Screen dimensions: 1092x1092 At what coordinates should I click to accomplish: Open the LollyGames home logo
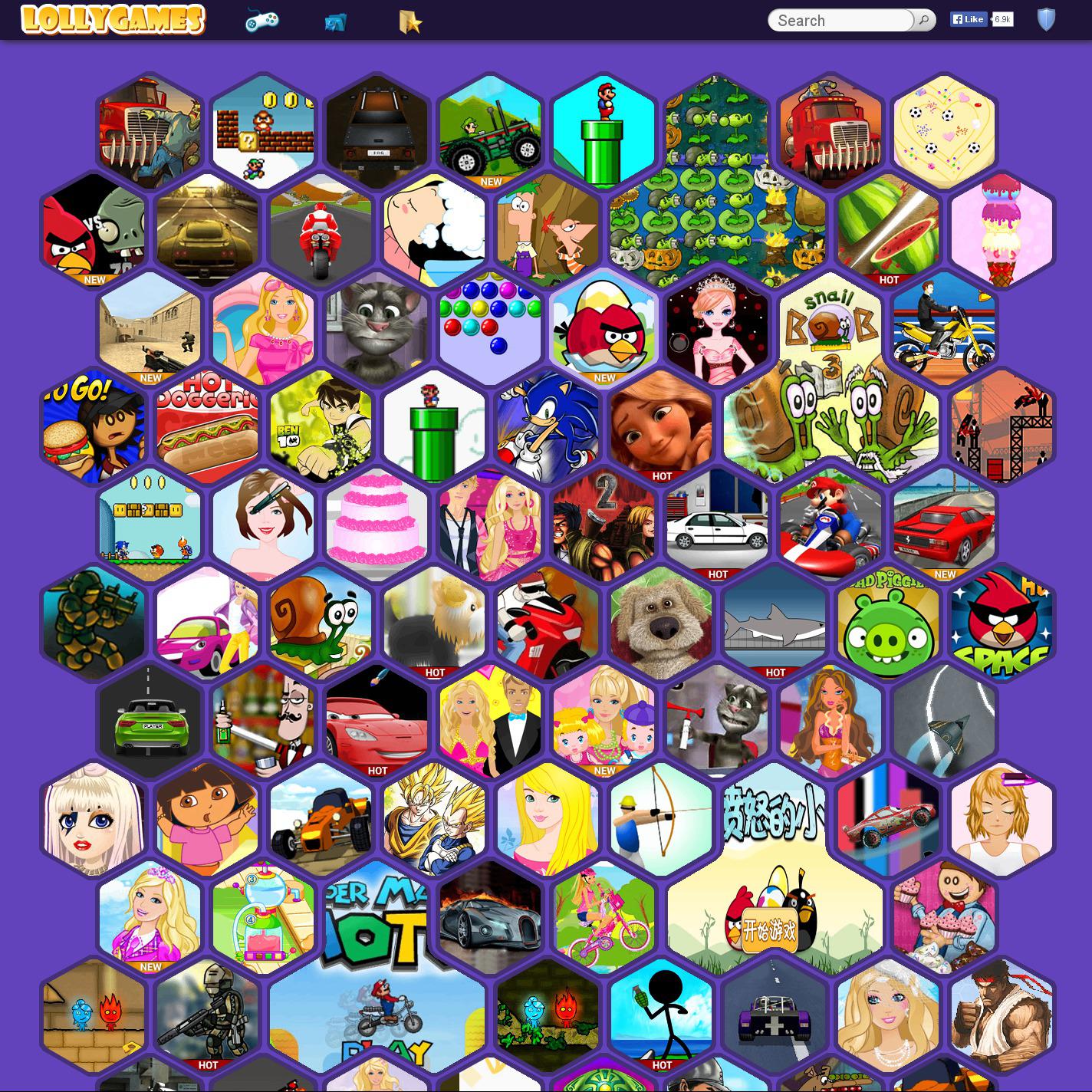[x=113, y=19]
